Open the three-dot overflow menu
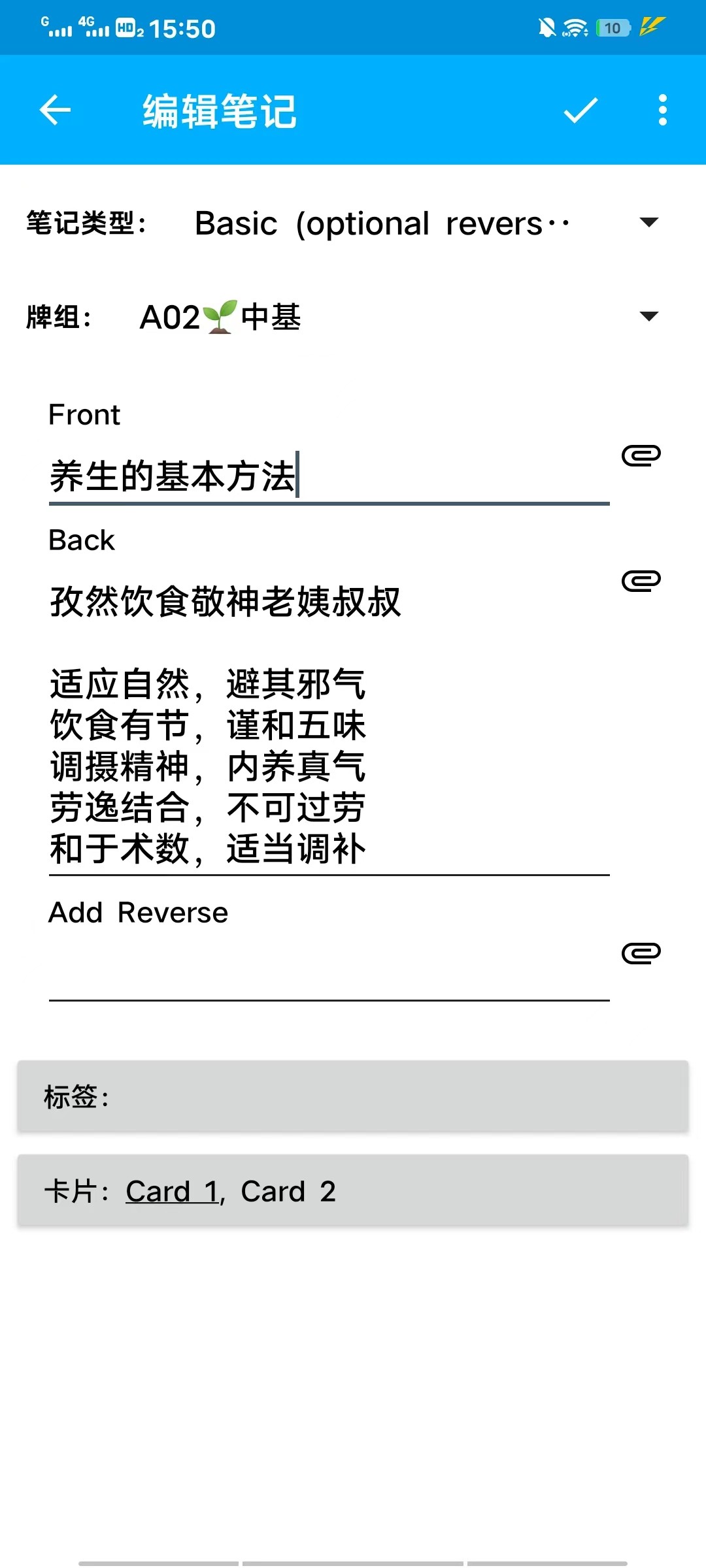This screenshot has width=706, height=1568. coord(662,110)
